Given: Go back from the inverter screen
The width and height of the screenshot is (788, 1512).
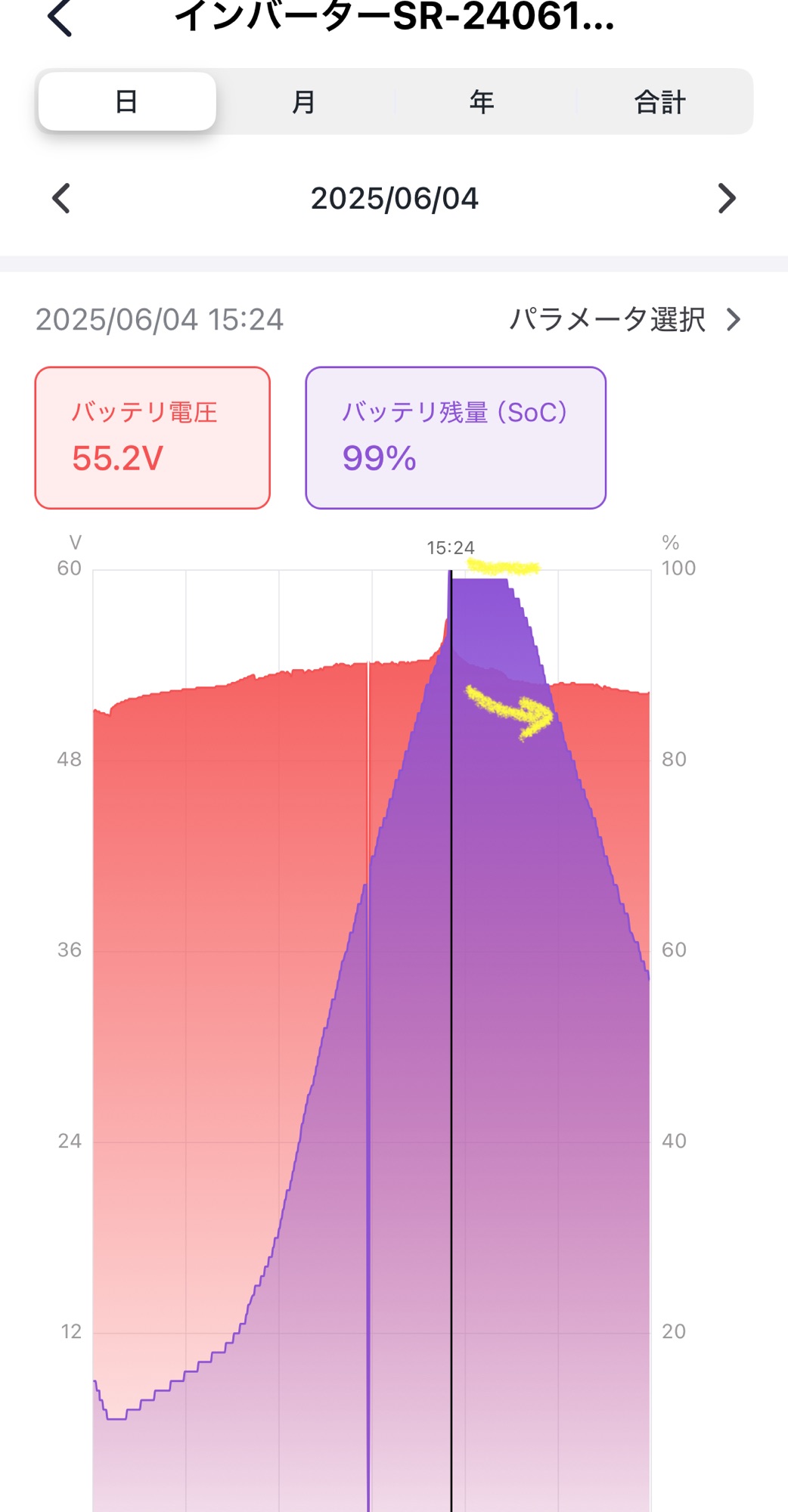Looking at the screenshot, I should point(60,17).
